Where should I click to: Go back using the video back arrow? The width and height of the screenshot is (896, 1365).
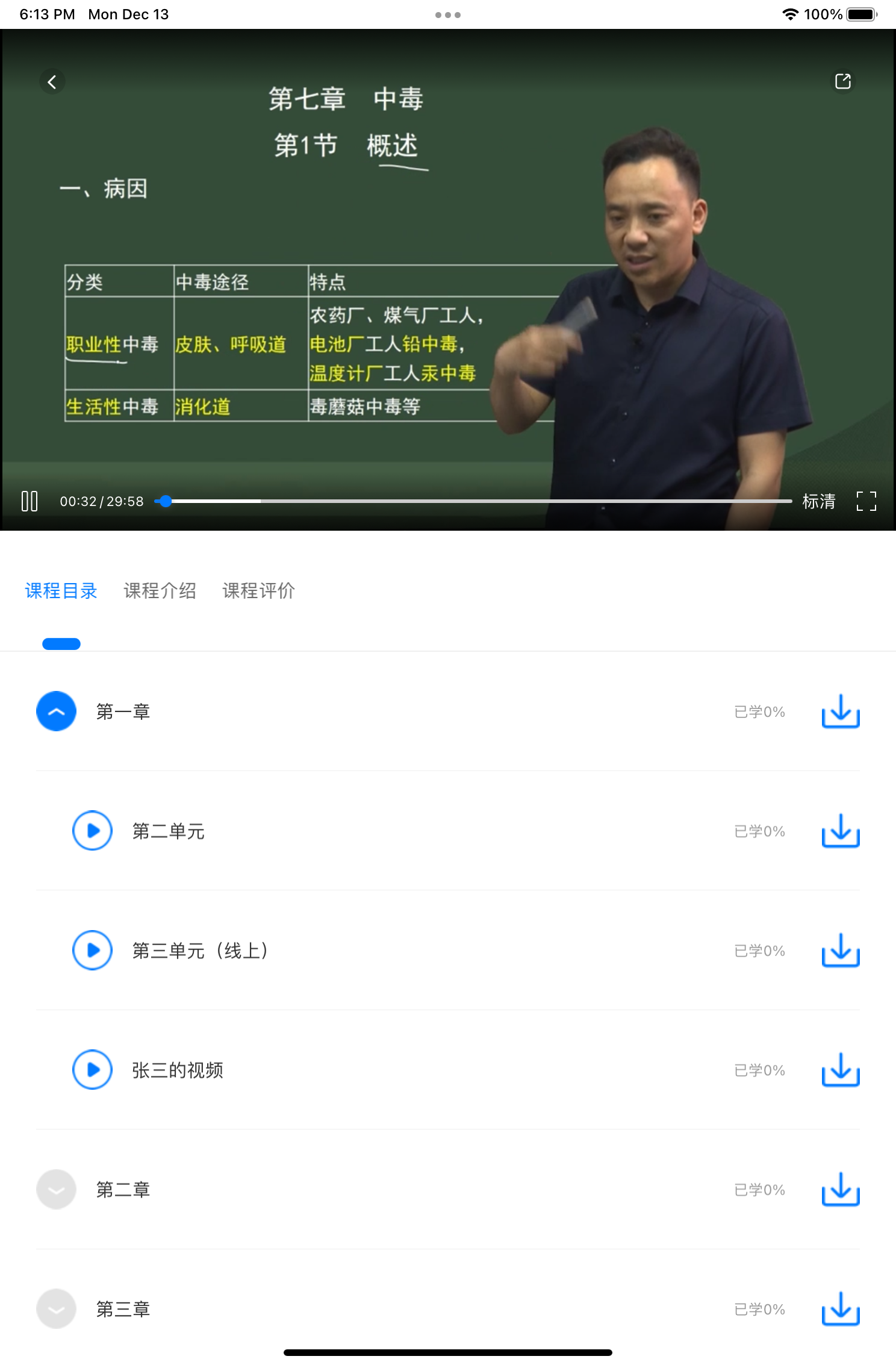[52, 82]
